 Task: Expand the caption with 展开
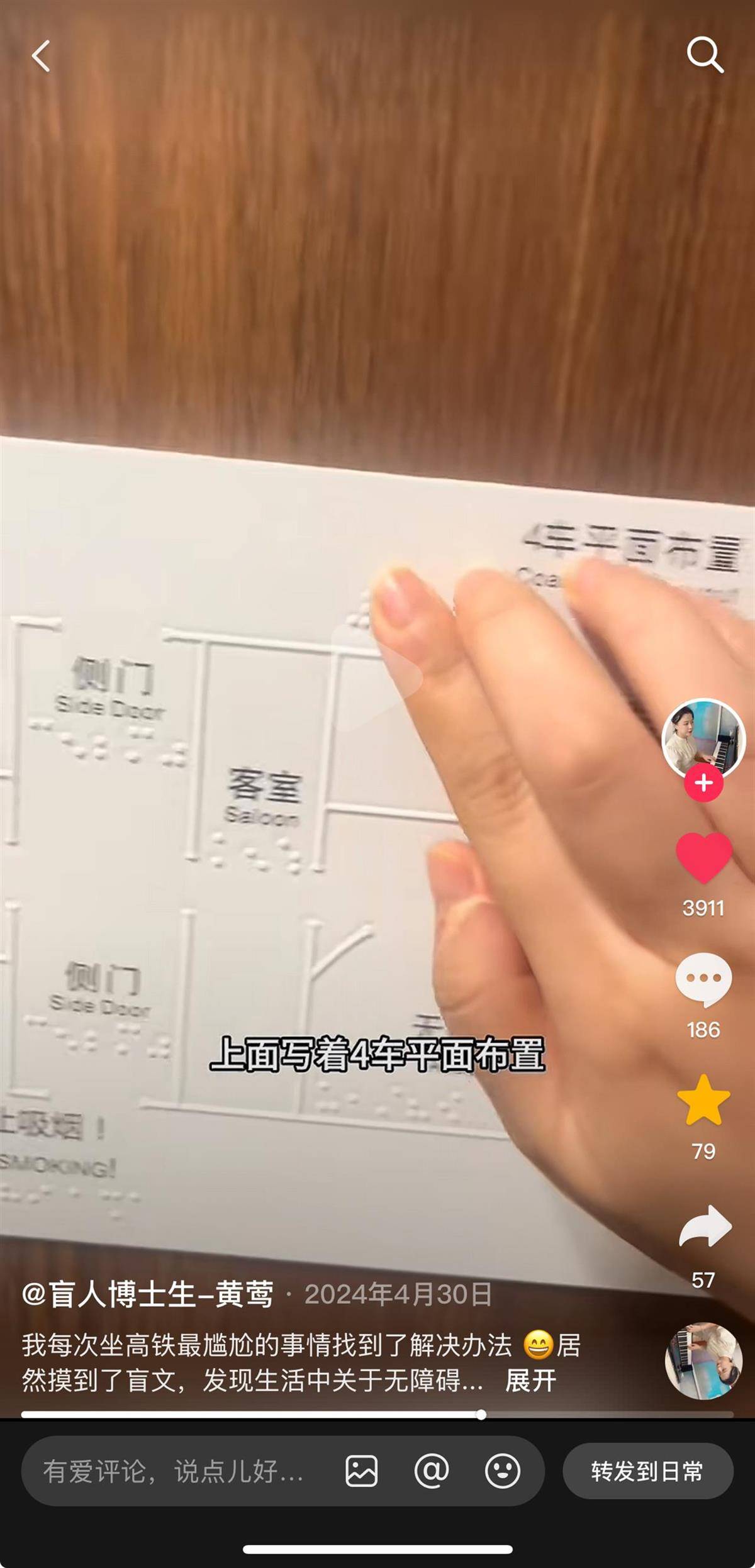pos(530,1381)
